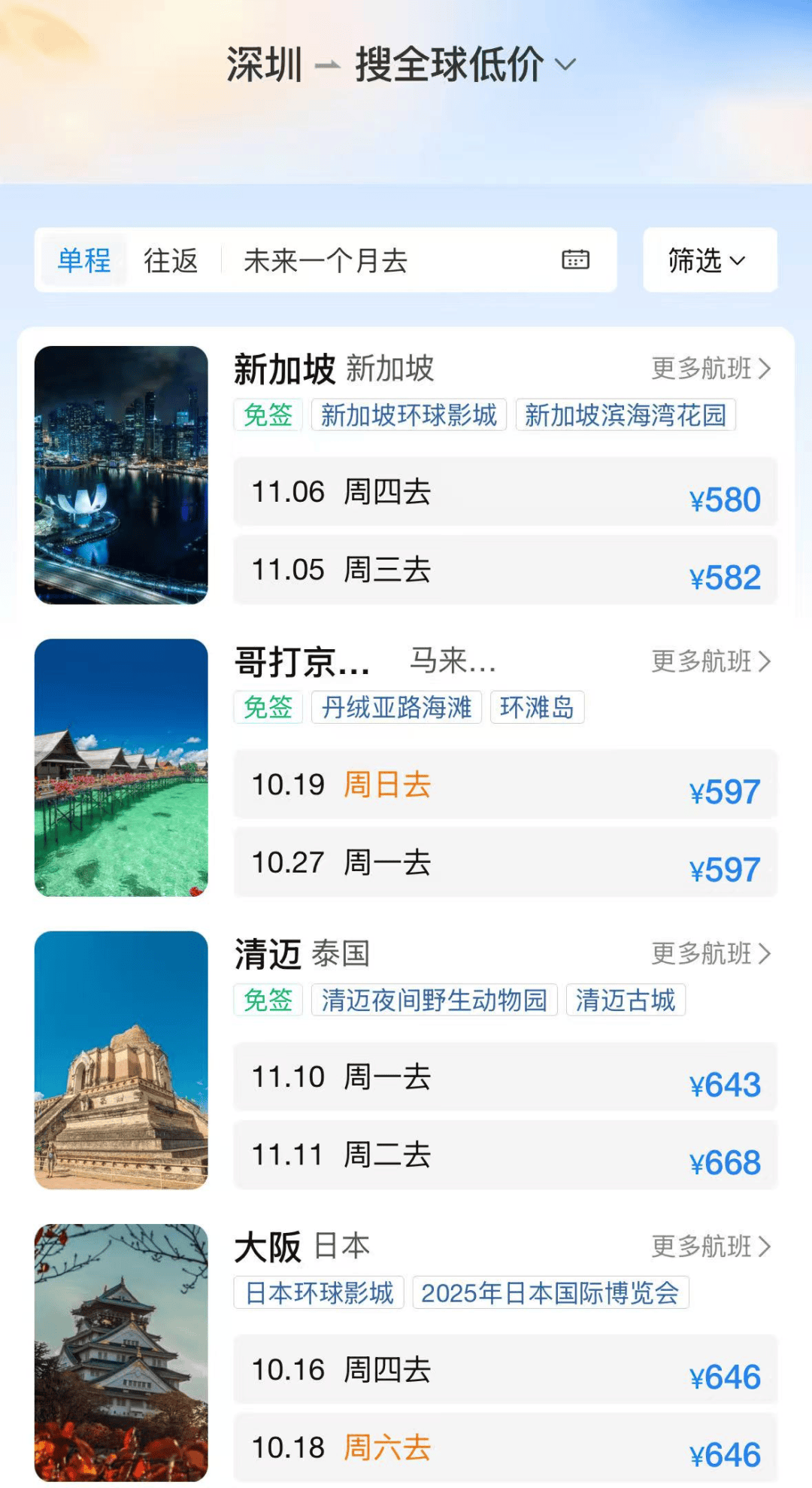Expand the 搜全球低价 destination dropdown
Image resolution: width=812 pixels, height=1488 pixels.
pos(465,65)
